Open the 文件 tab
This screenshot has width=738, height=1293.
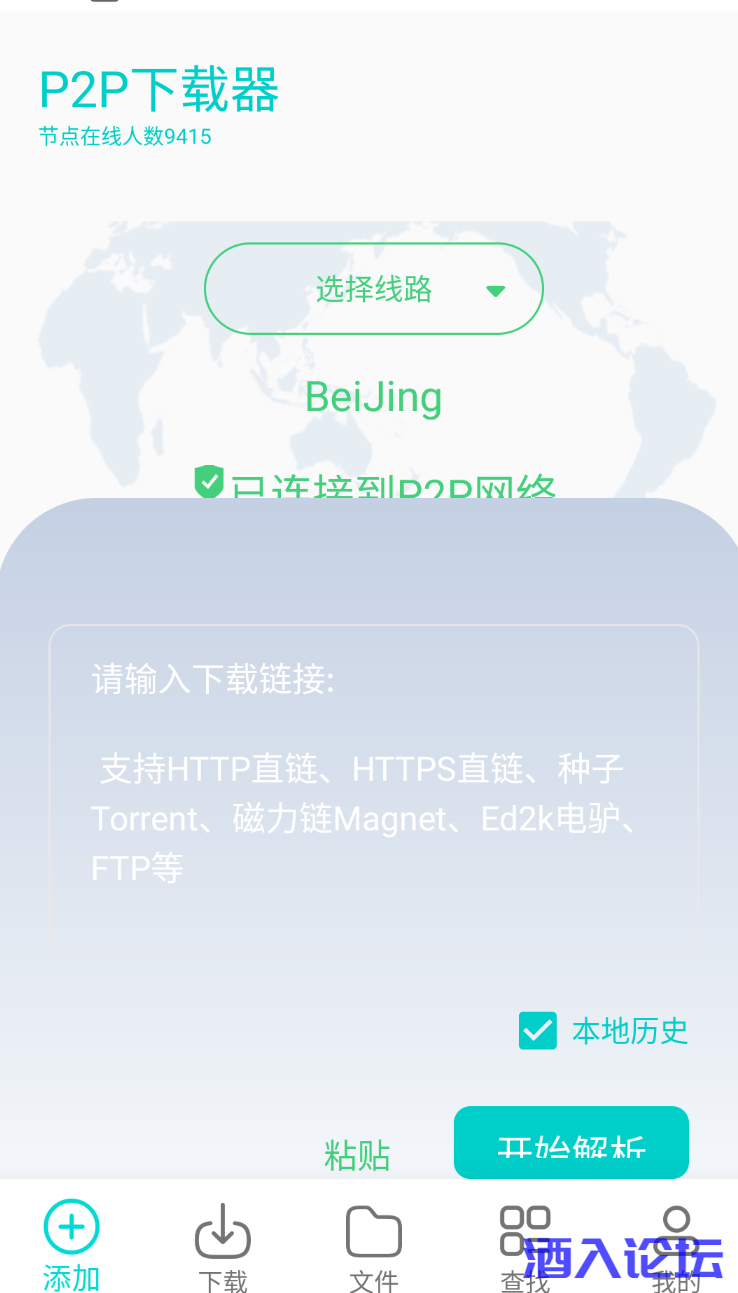point(374,1247)
